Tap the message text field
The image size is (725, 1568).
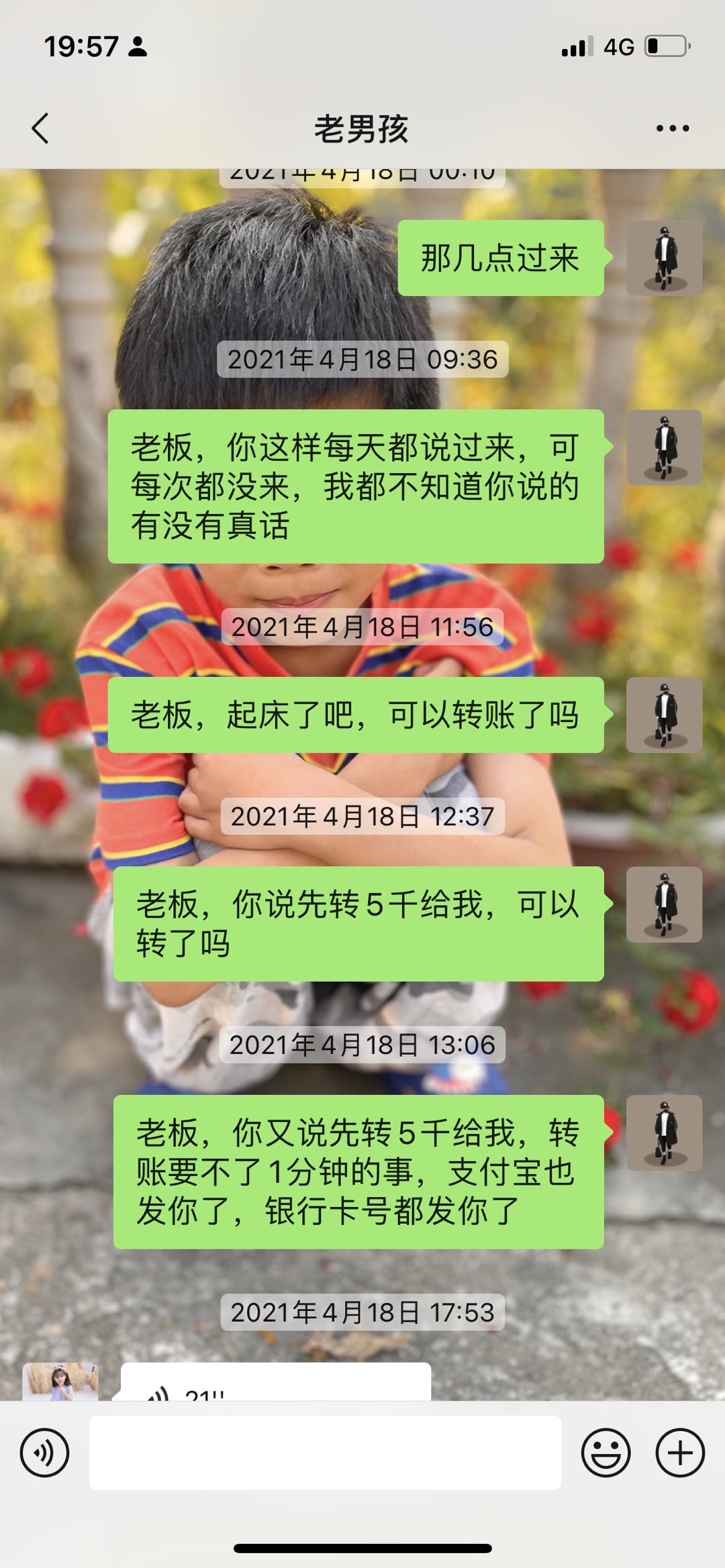tap(325, 1453)
